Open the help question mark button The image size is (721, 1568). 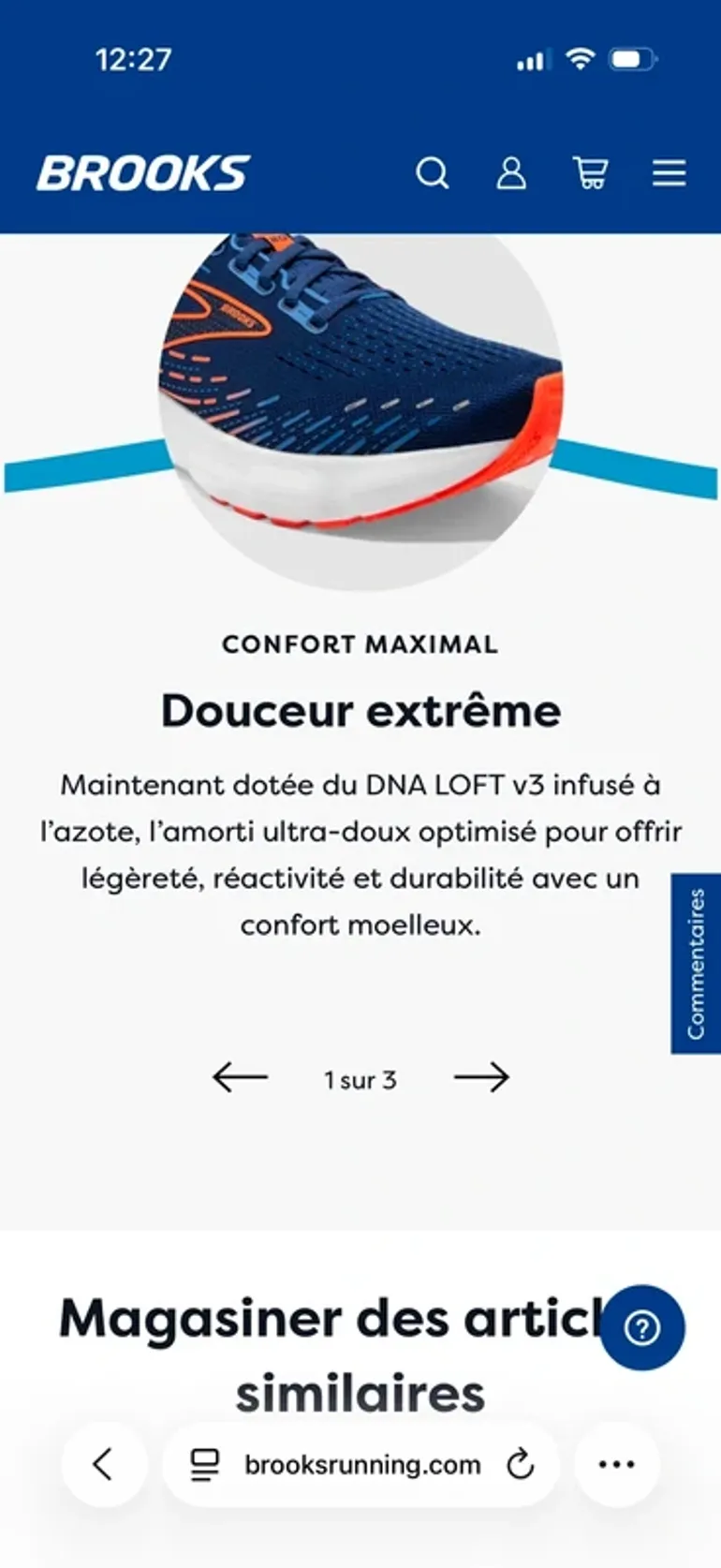[x=642, y=1327]
